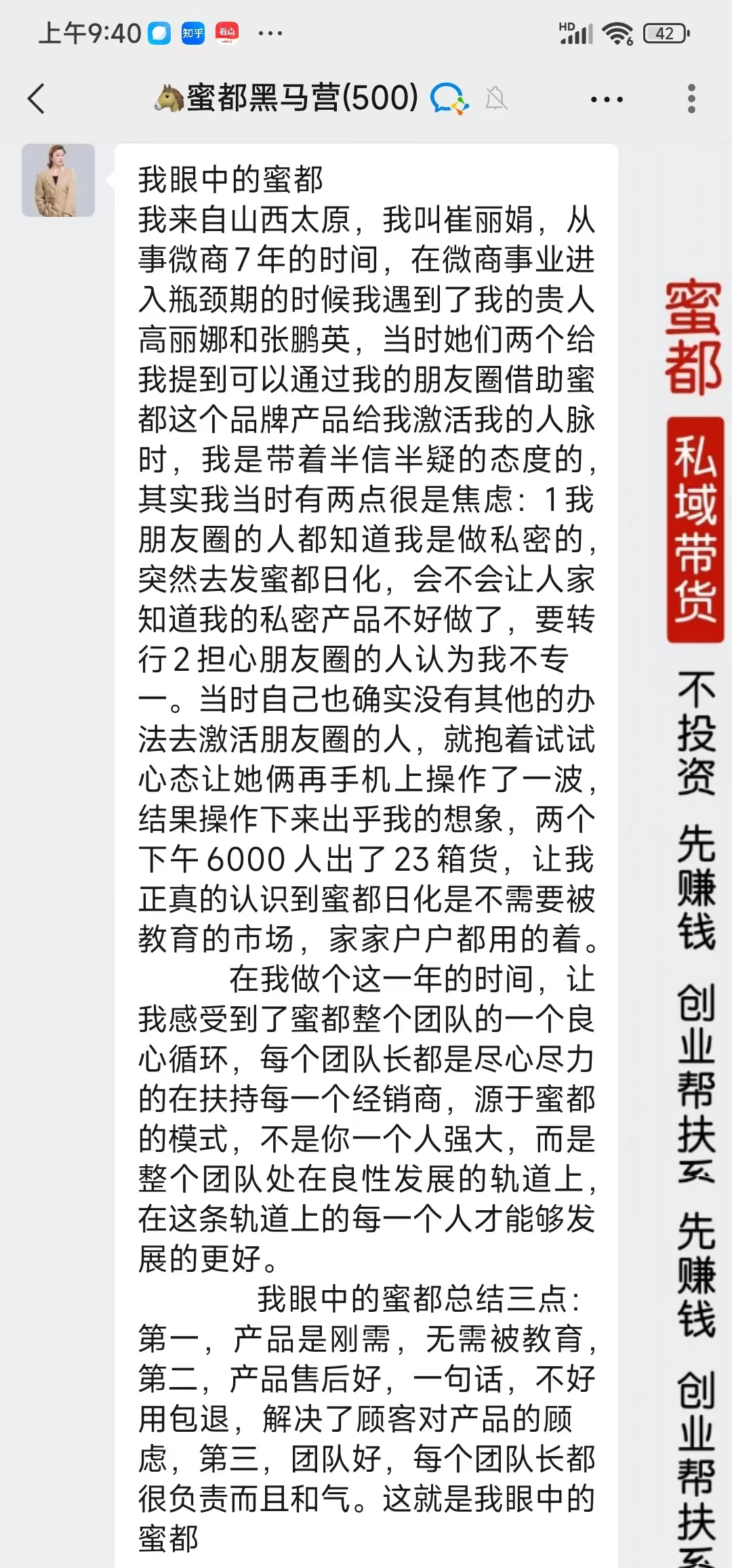The image size is (732, 1568).
Task: Open the vertical three-dot options menu
Action: (691, 99)
